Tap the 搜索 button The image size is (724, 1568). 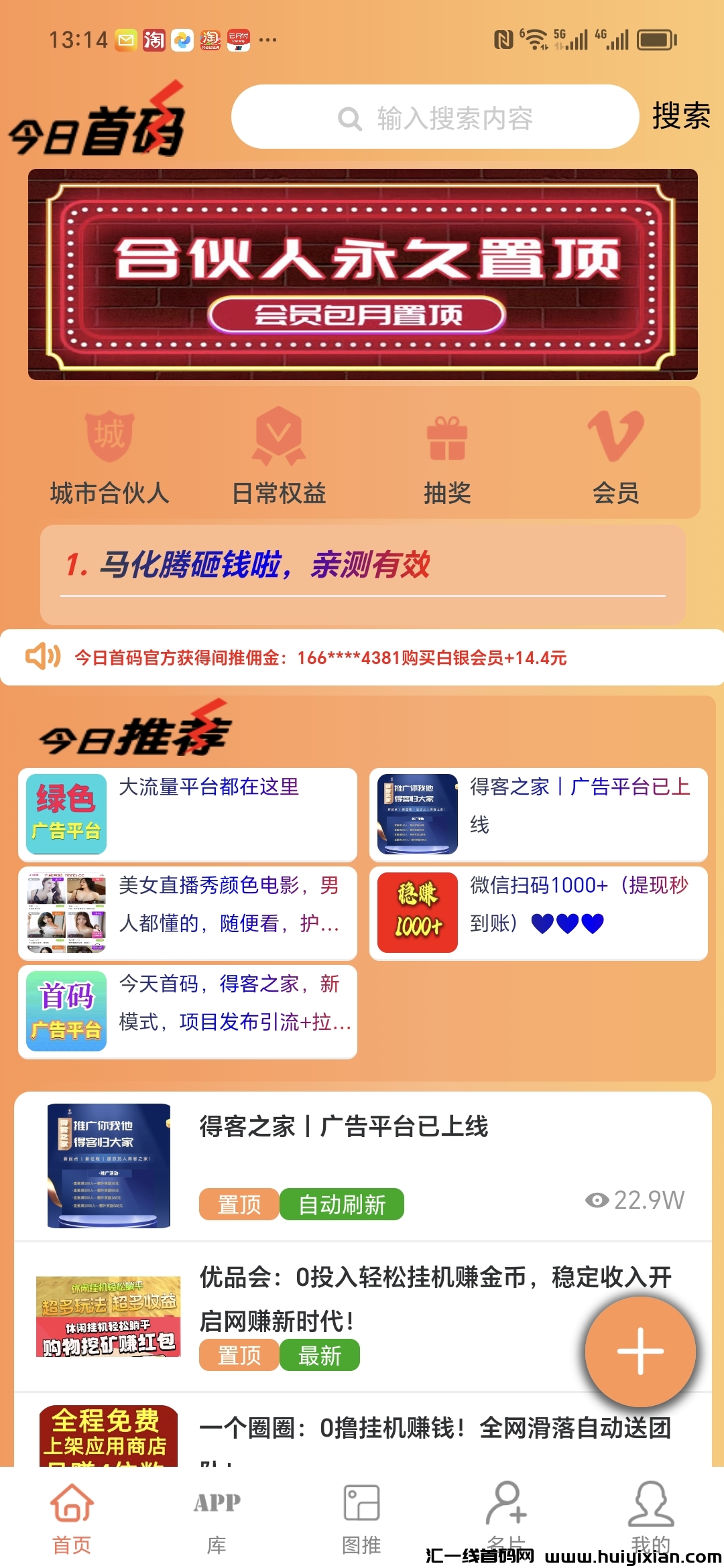[680, 116]
